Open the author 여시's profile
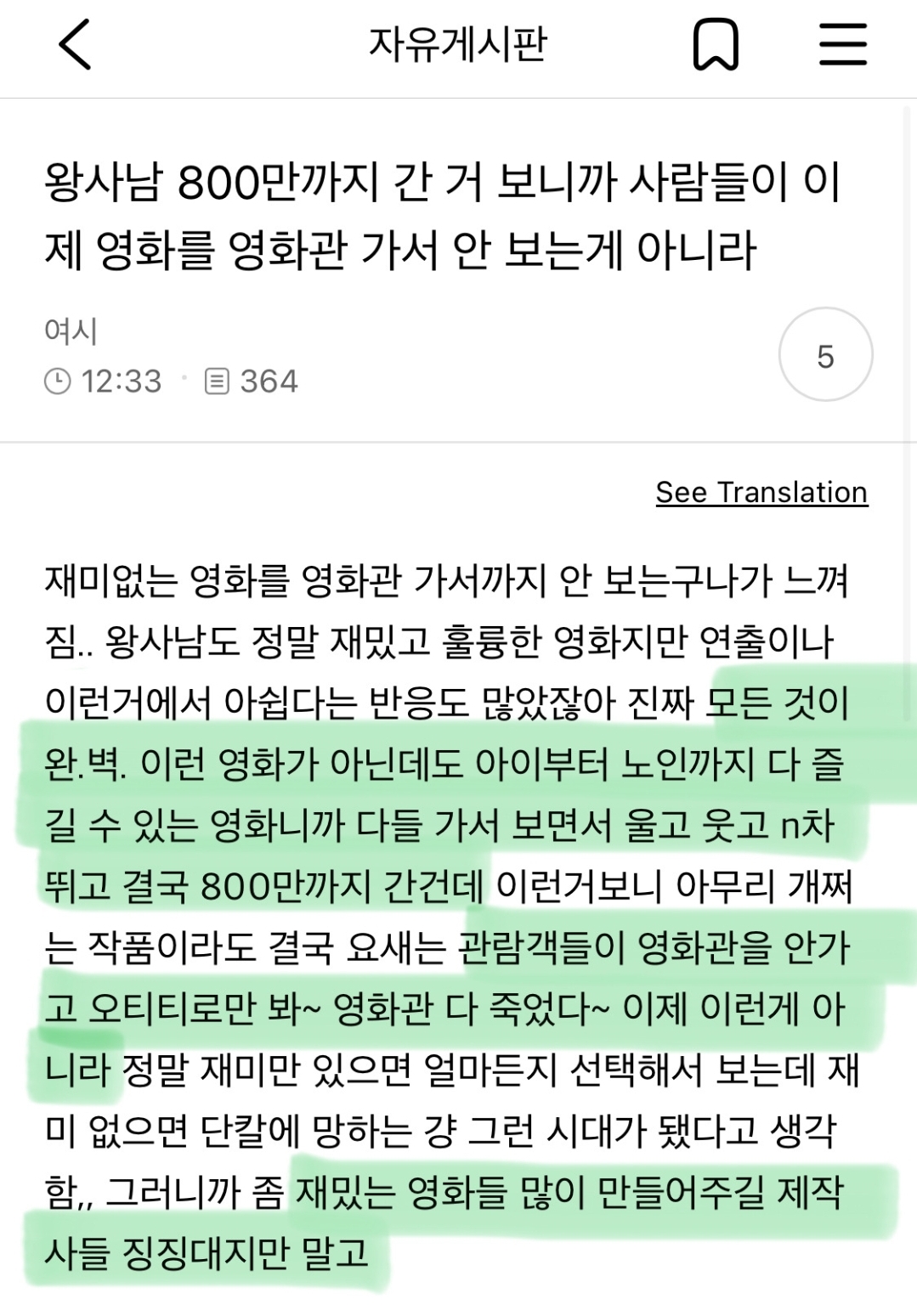Image resolution: width=917 pixels, height=1316 pixels. click(71, 330)
